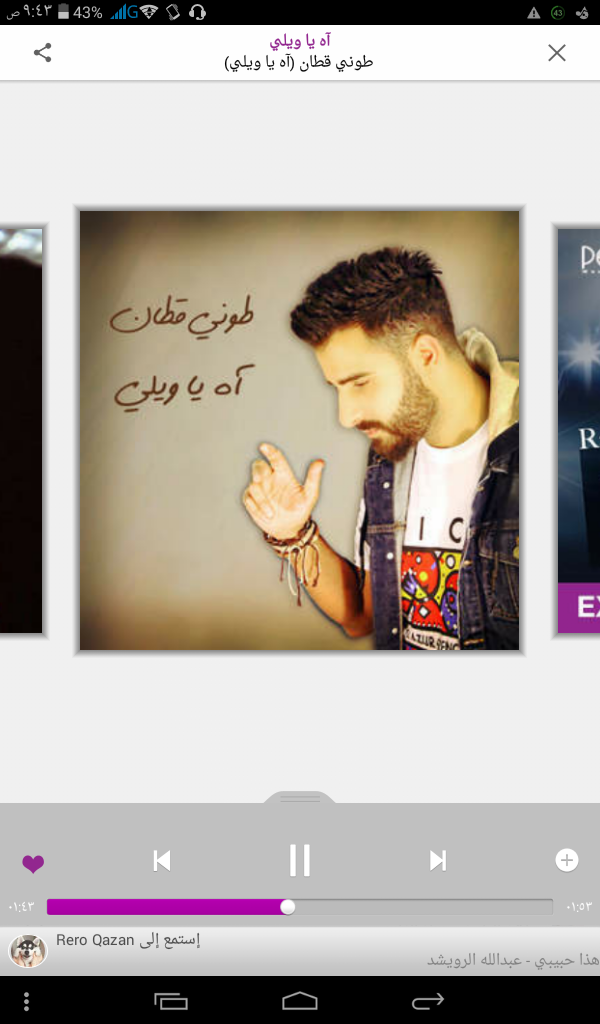600x1024 pixels.
Task: Expand the handle above the player controls
Action: 300,798
